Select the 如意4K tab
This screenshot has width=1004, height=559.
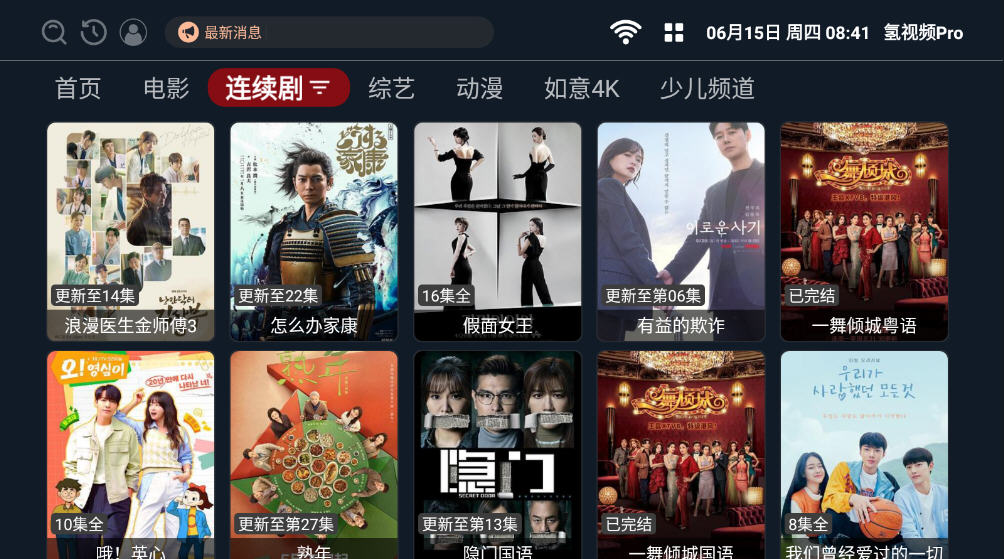click(x=581, y=88)
